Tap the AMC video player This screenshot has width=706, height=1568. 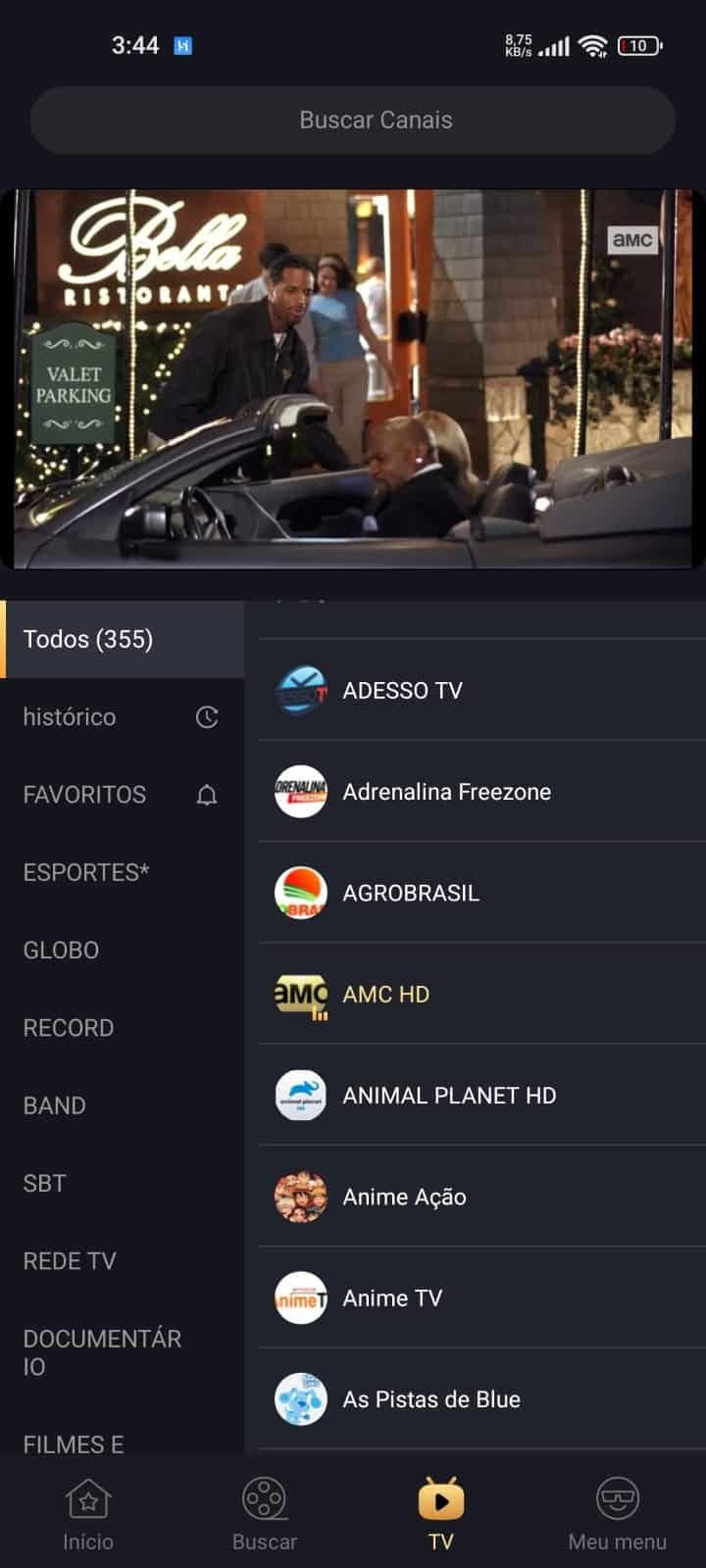point(353,379)
